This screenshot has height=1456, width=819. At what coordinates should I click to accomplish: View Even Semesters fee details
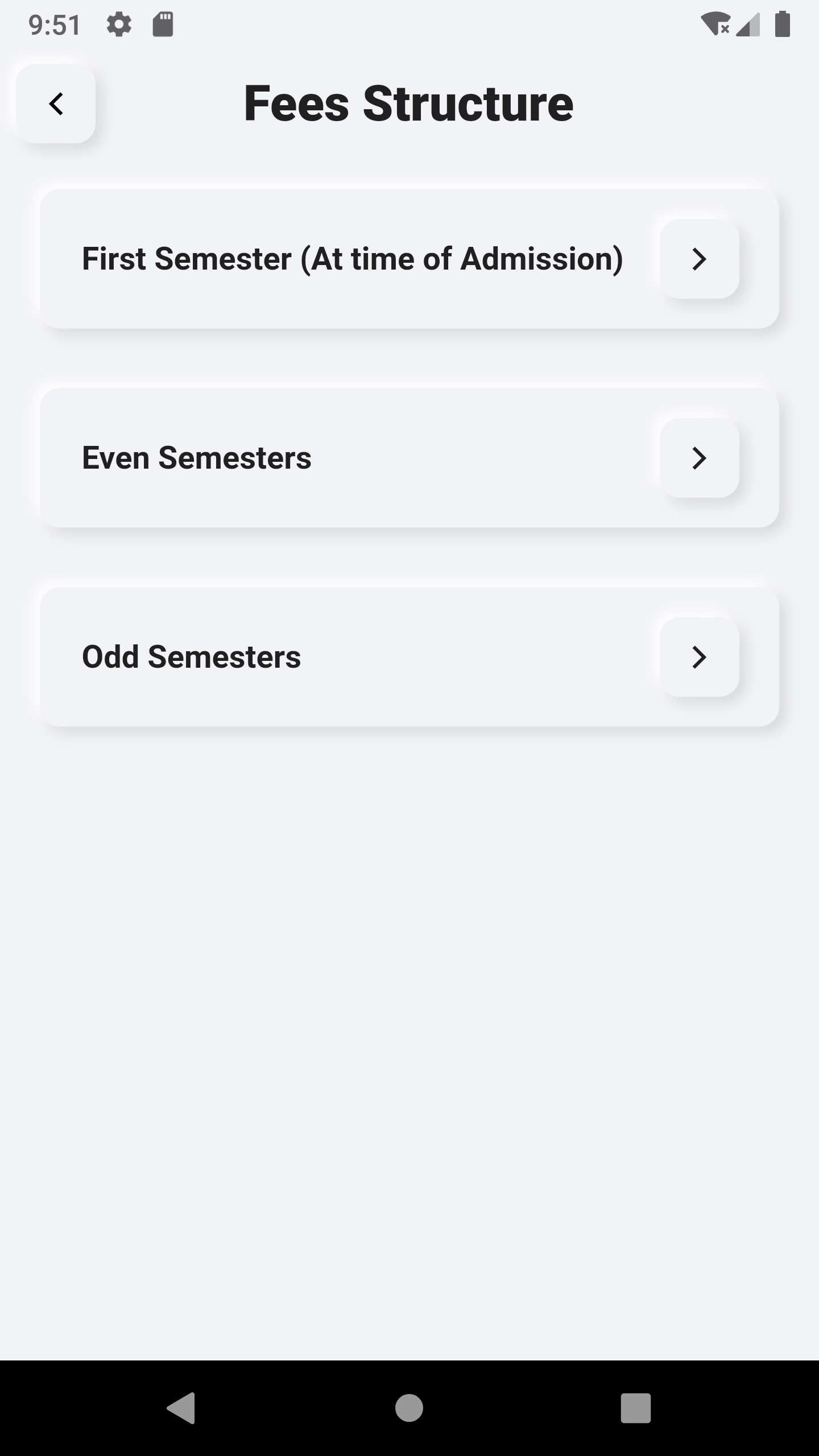point(699,458)
